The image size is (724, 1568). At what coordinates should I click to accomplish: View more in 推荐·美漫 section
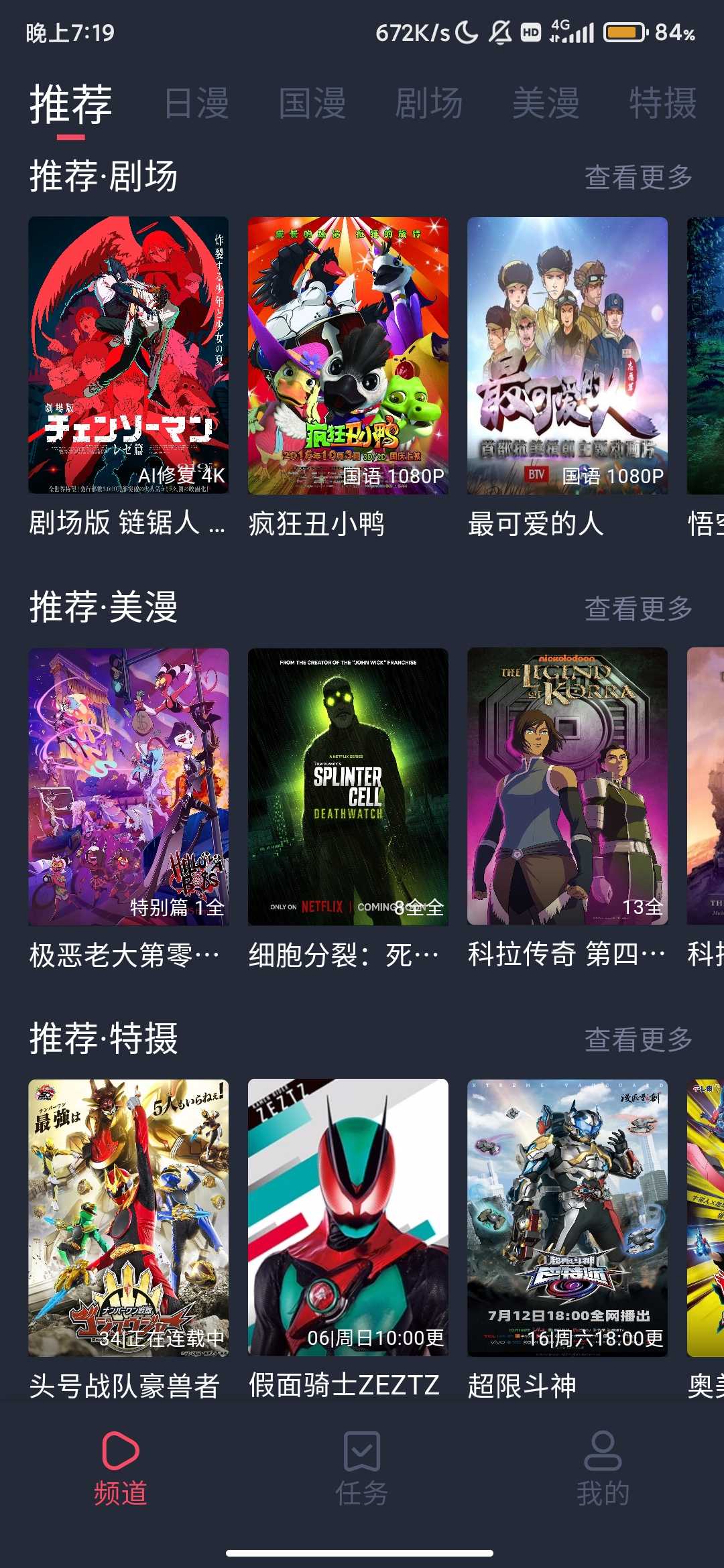638,609
